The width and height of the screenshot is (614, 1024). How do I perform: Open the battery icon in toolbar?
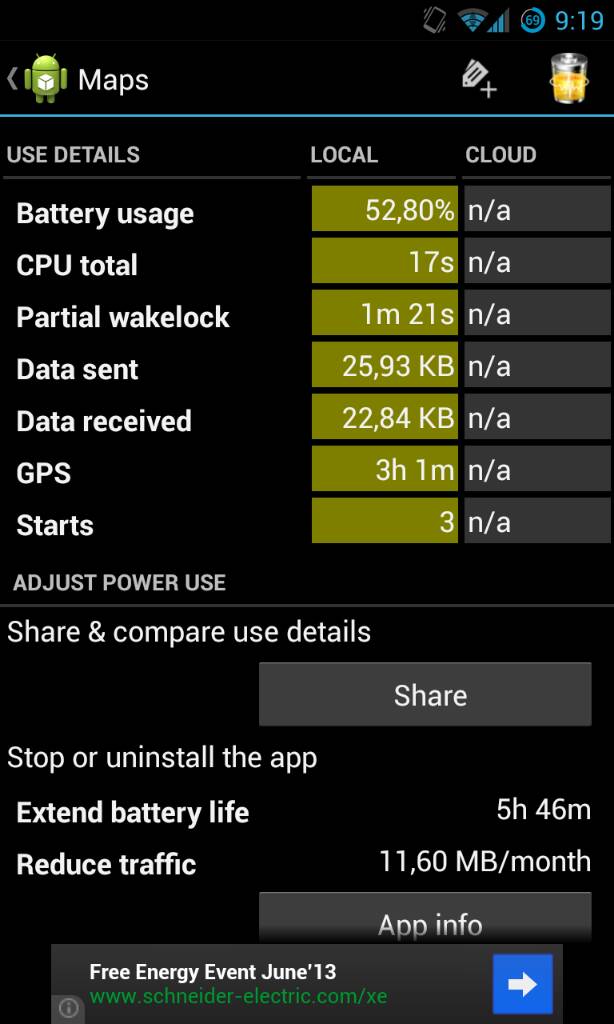(x=569, y=78)
